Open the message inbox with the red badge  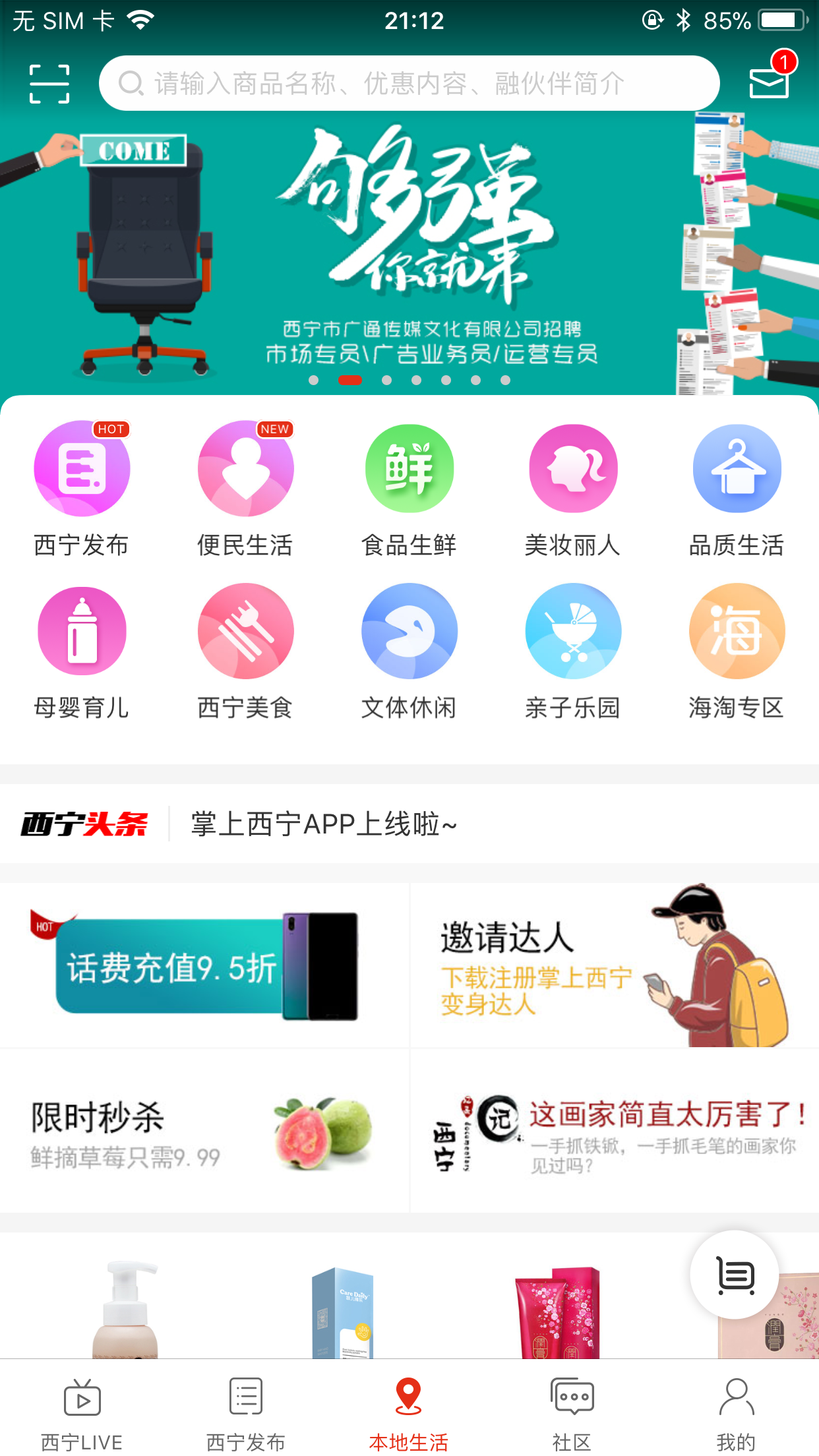[x=768, y=82]
